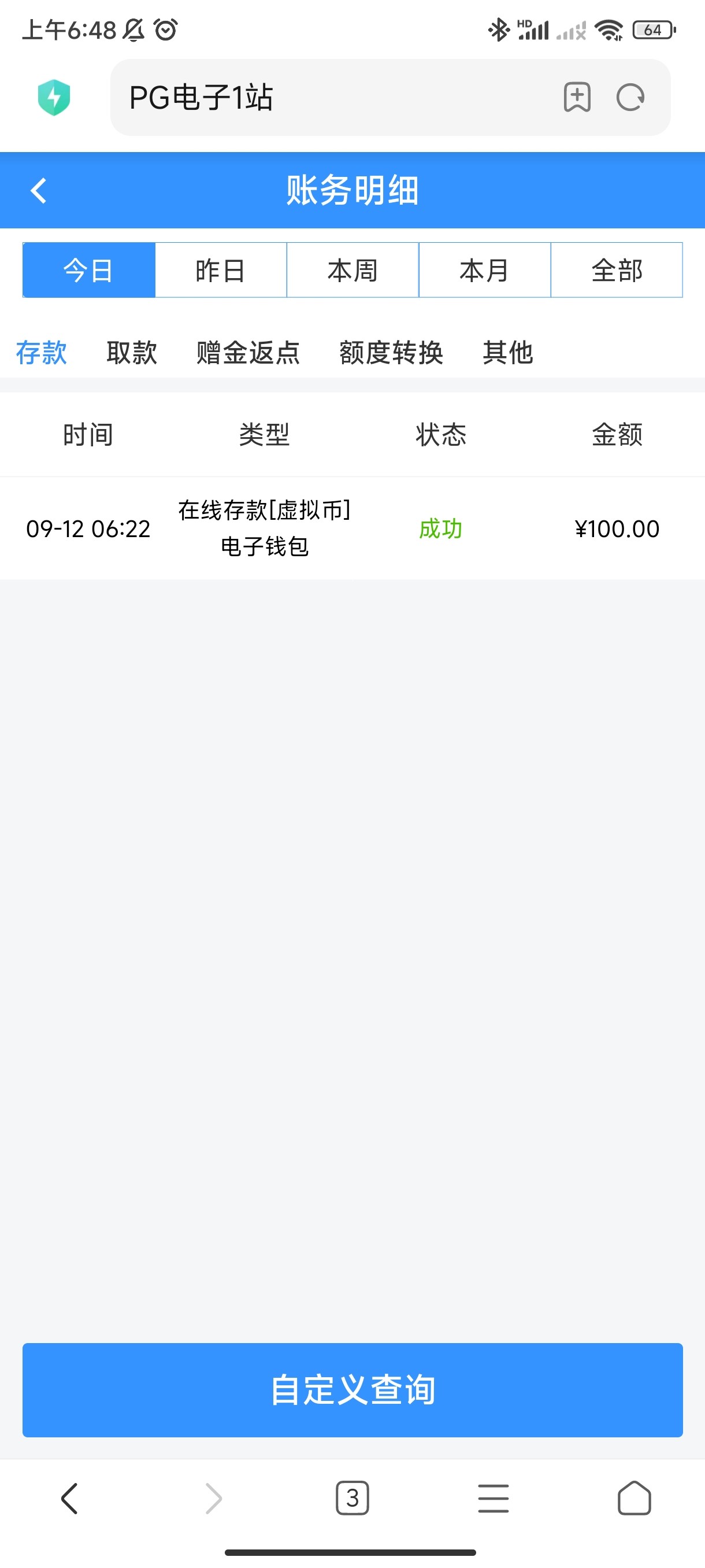Open the green security shield icon
The image size is (705, 1568).
54,97
